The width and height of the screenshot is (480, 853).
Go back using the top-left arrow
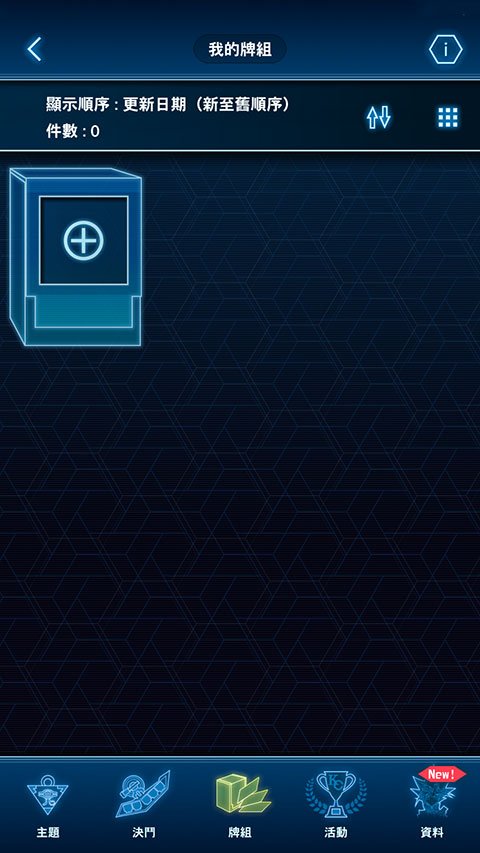pyautogui.click(x=34, y=50)
